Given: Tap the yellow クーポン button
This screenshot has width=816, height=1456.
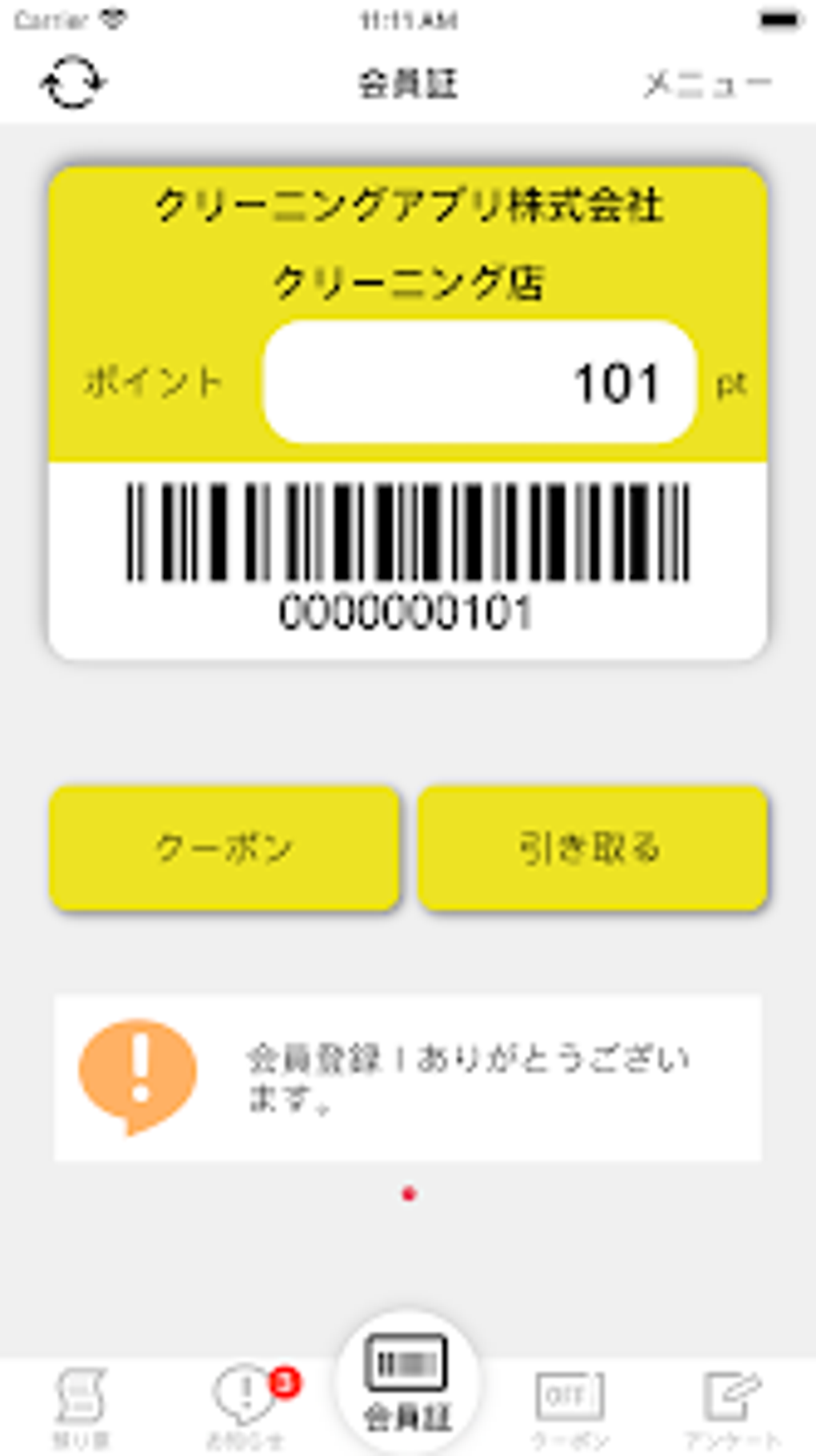Looking at the screenshot, I should coord(225,848).
